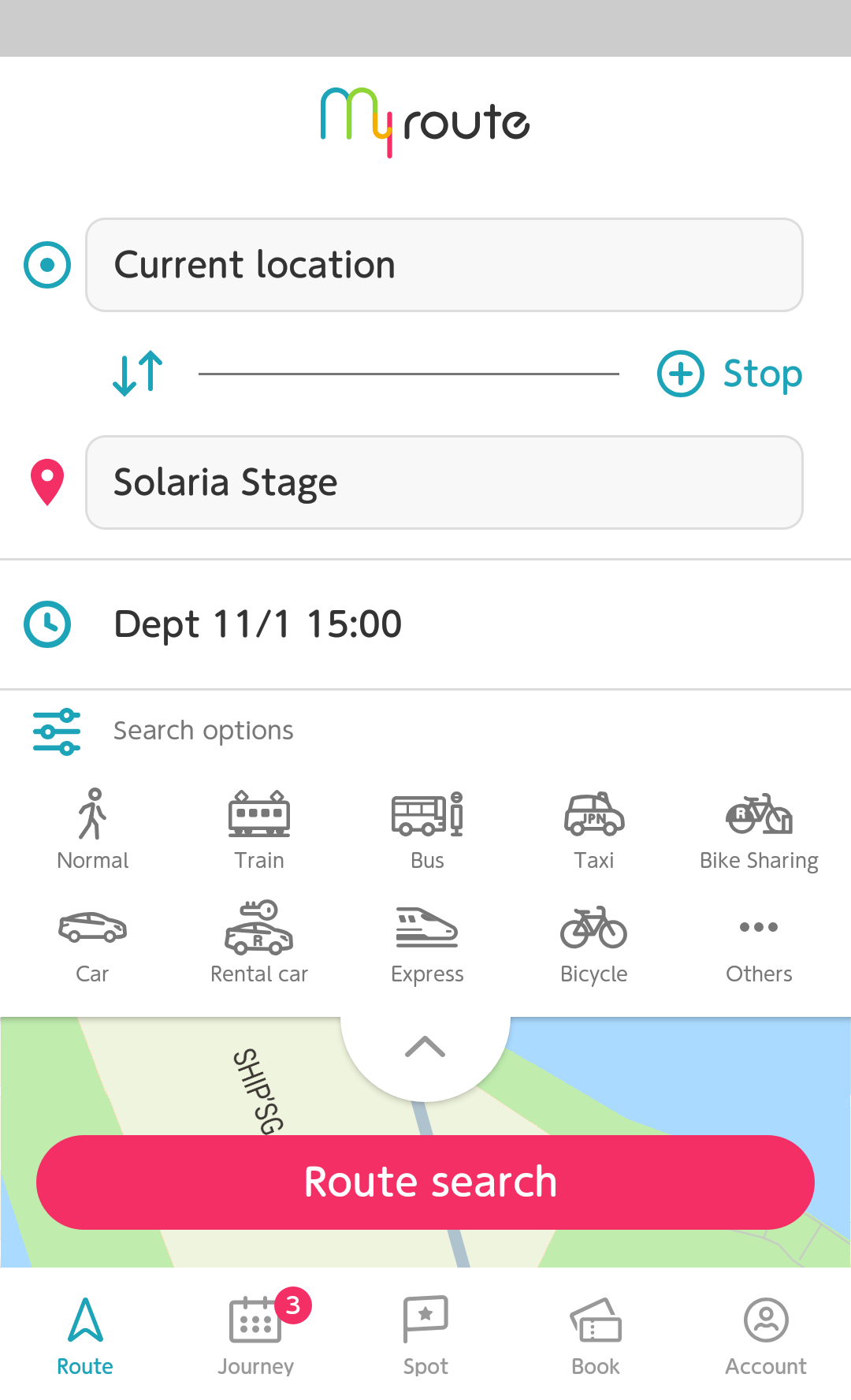Change departure time Dept 11/1 15:00

click(x=258, y=624)
